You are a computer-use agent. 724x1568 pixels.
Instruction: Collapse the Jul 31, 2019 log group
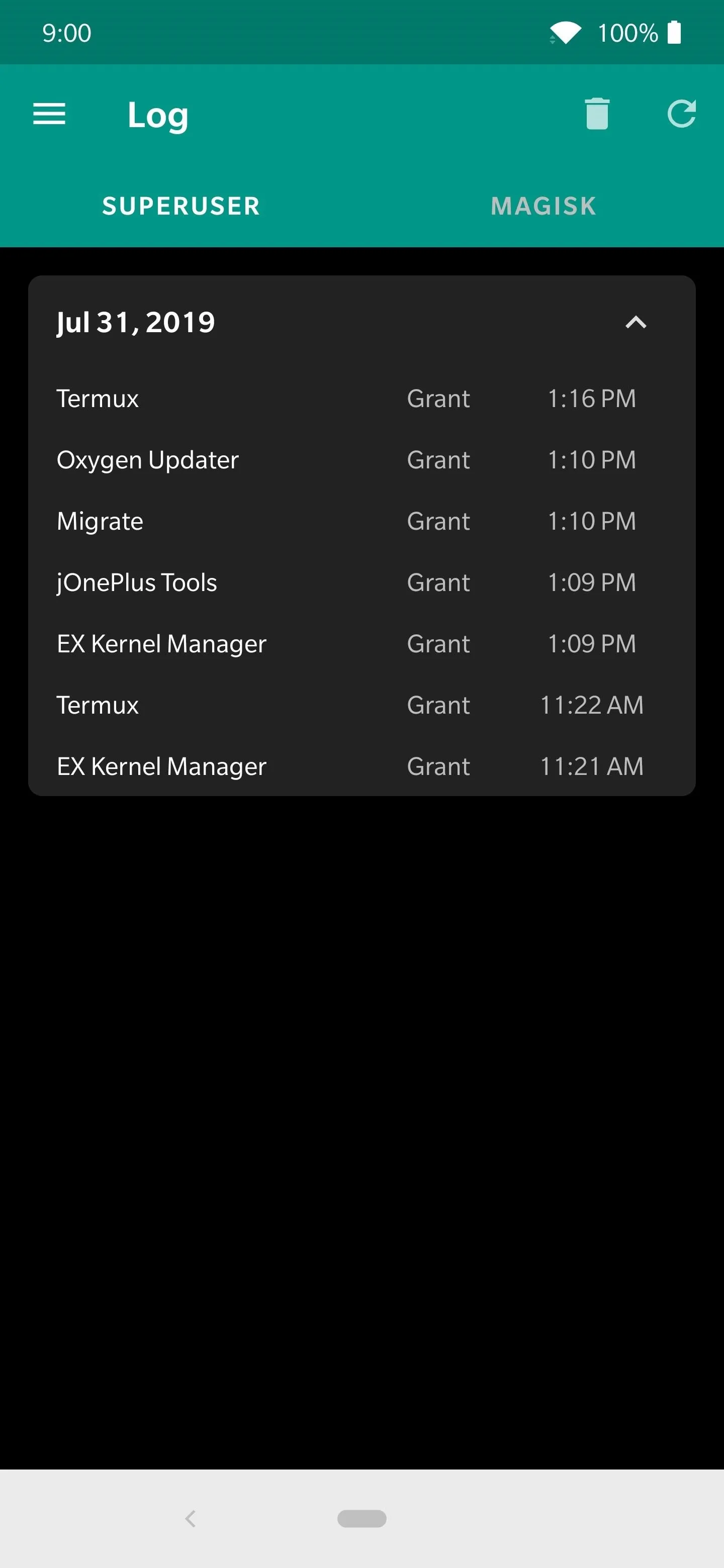(636, 323)
